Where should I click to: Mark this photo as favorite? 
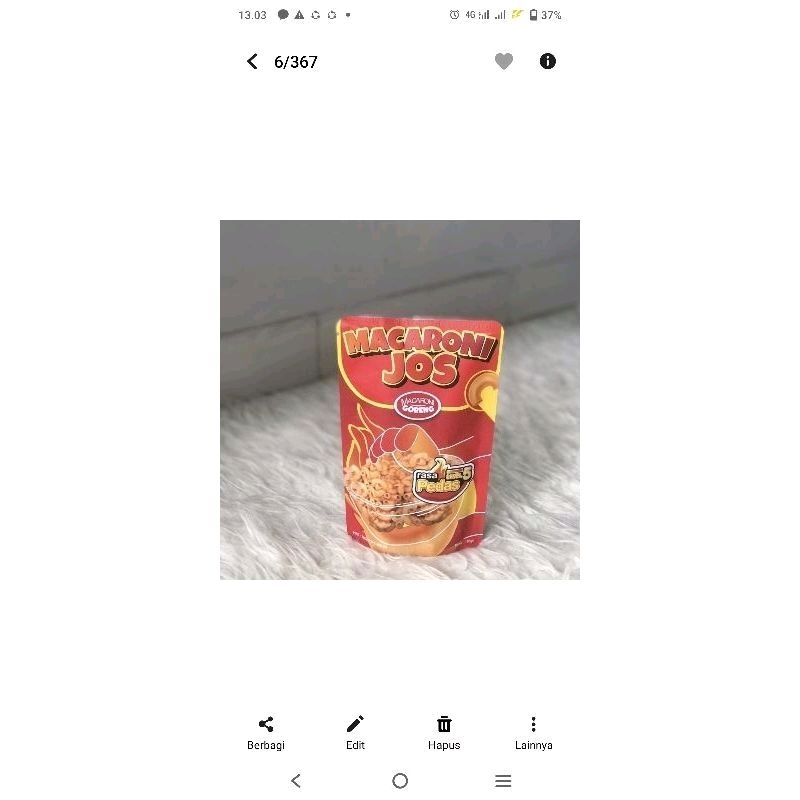coord(504,62)
